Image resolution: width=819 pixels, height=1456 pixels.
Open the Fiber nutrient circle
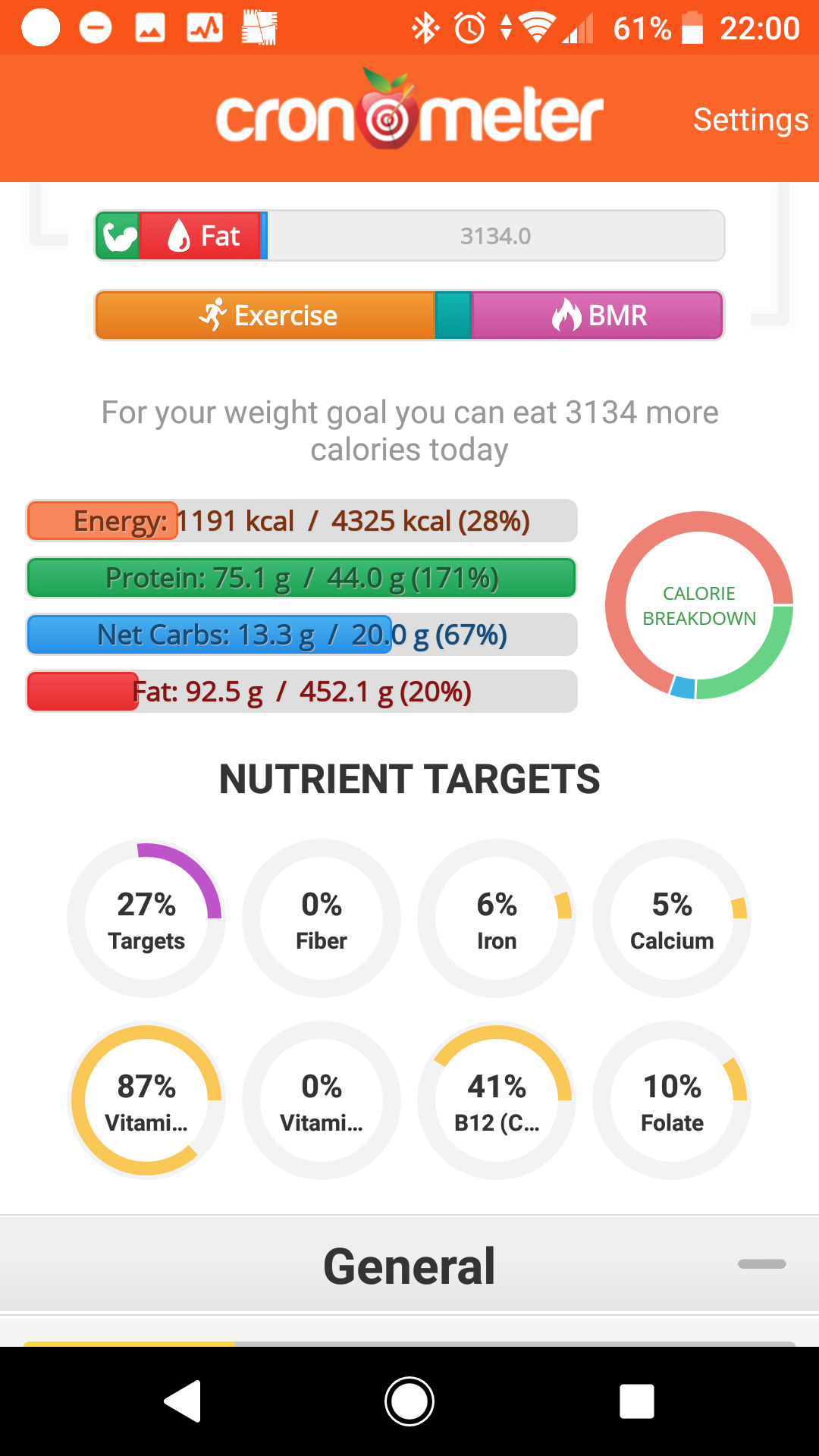[322, 918]
